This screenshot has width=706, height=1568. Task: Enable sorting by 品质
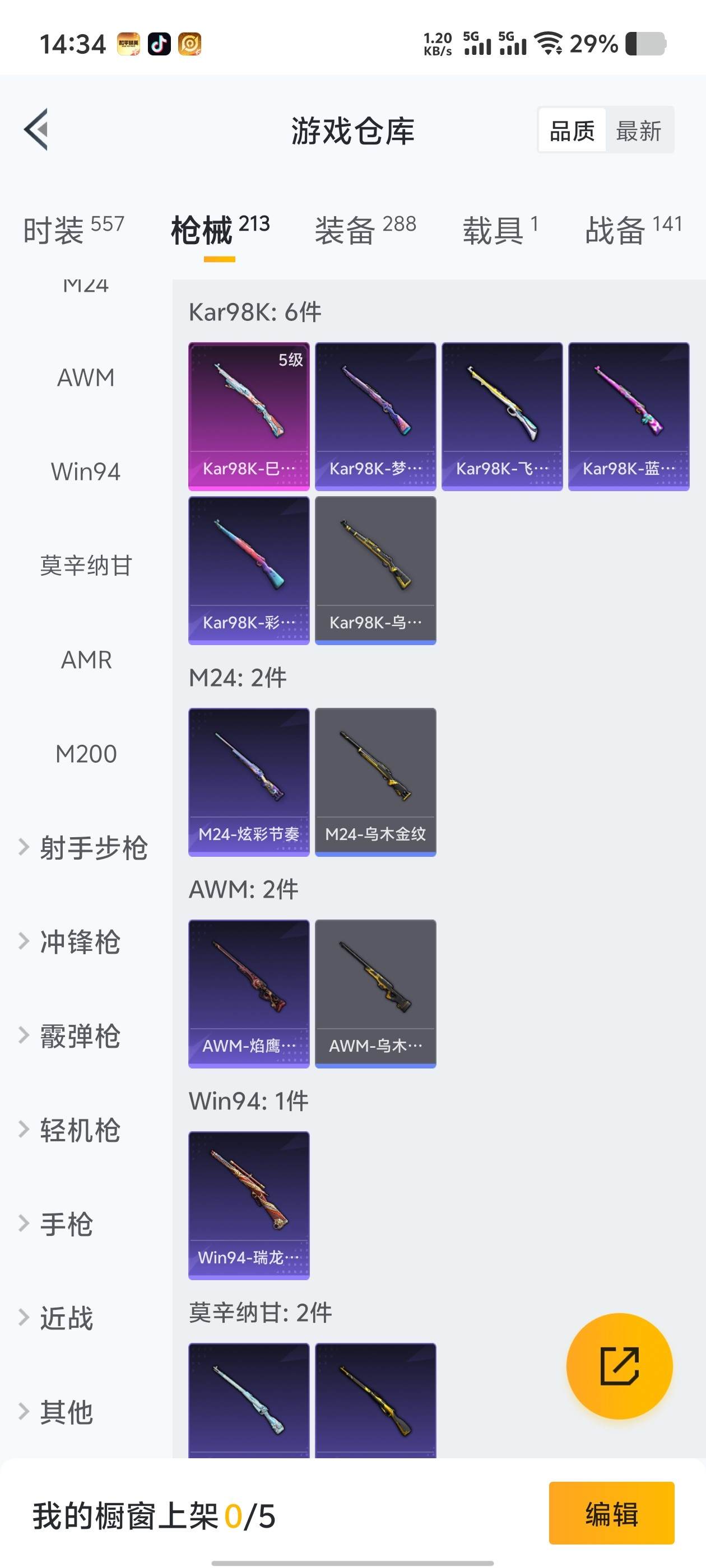572,131
